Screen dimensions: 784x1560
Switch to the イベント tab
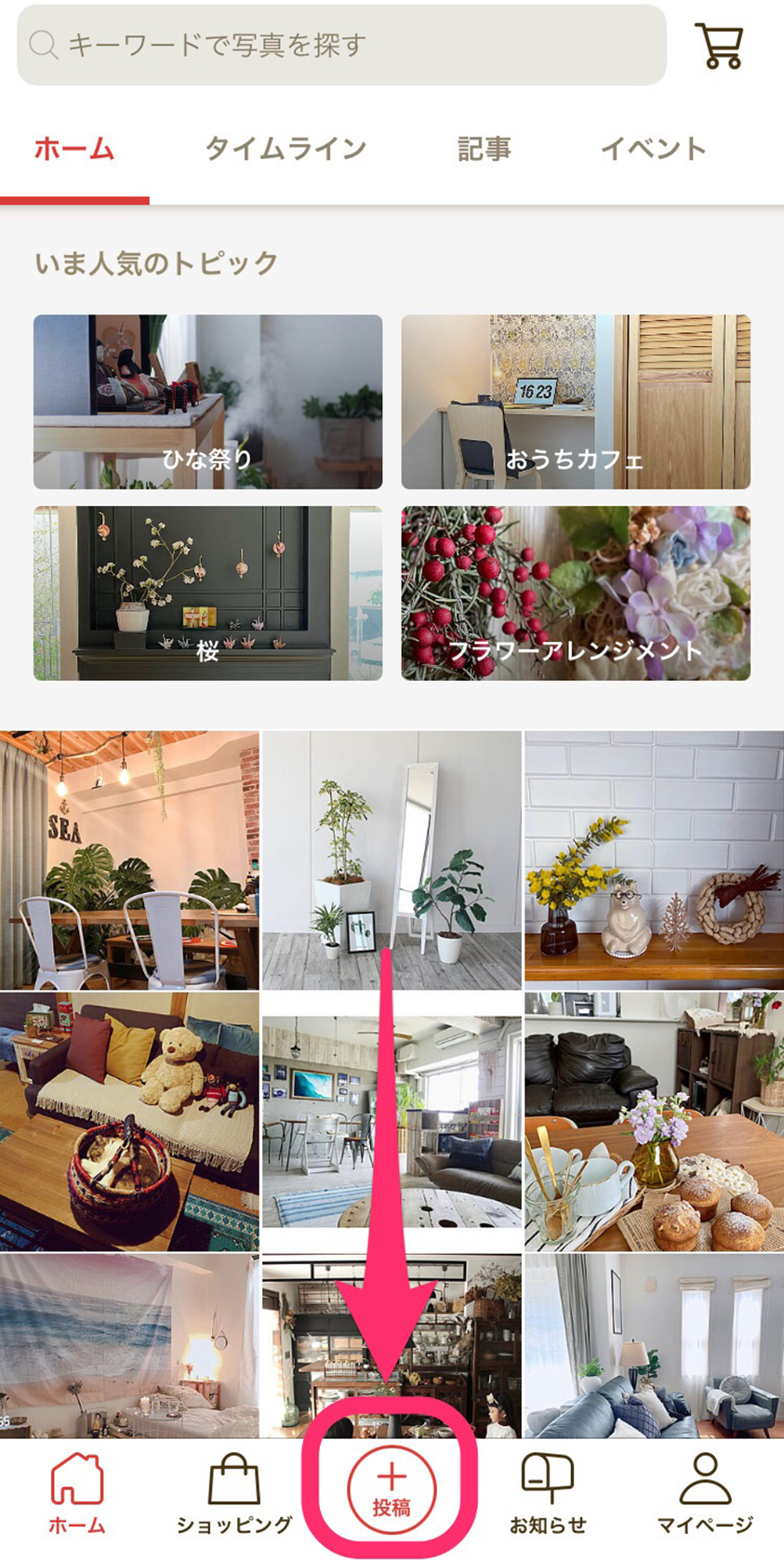653,149
